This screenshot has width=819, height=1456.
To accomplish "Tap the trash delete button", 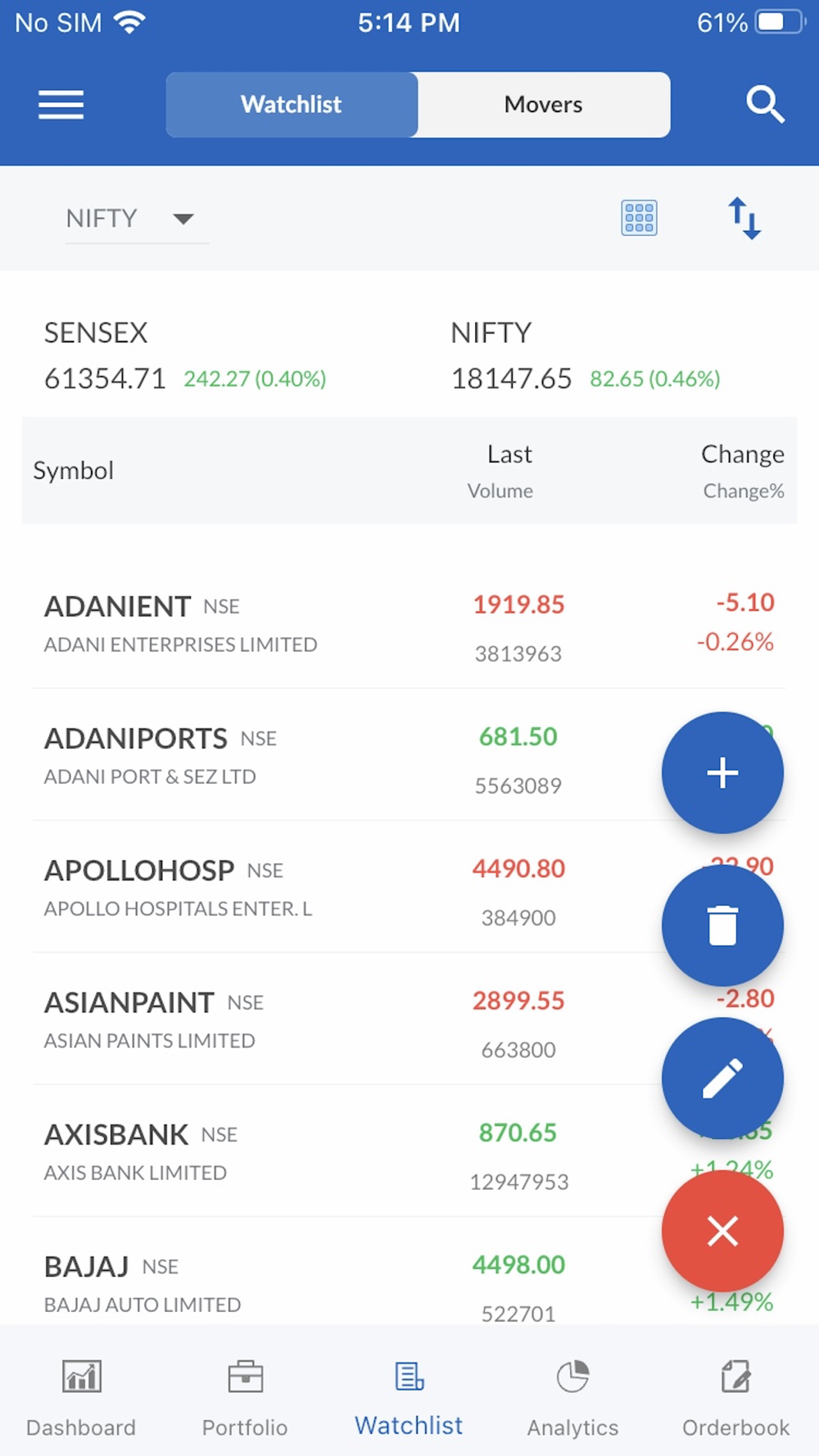I will tap(722, 926).
